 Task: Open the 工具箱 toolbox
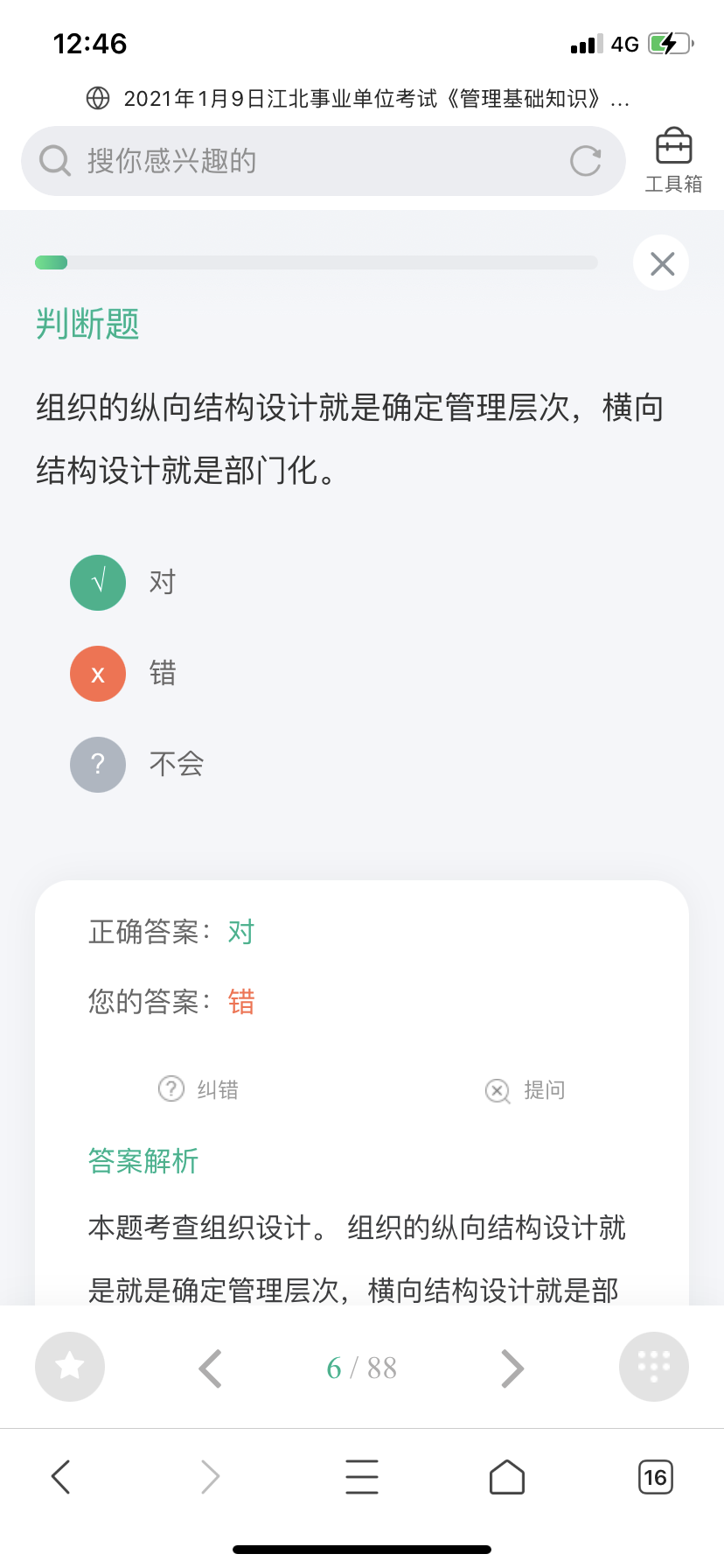point(673,159)
